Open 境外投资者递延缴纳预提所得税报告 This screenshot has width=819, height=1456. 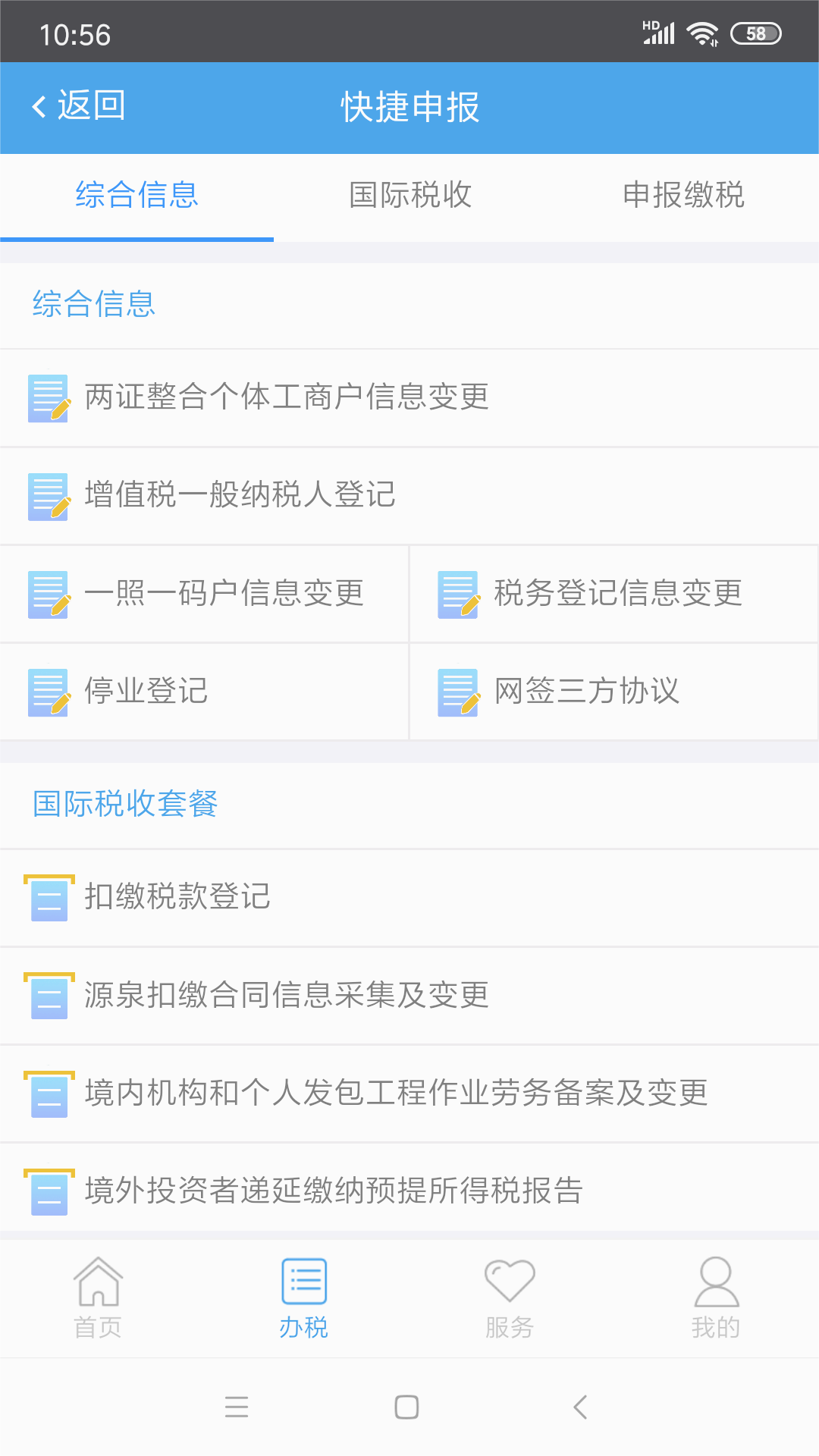pyautogui.click(x=332, y=1191)
